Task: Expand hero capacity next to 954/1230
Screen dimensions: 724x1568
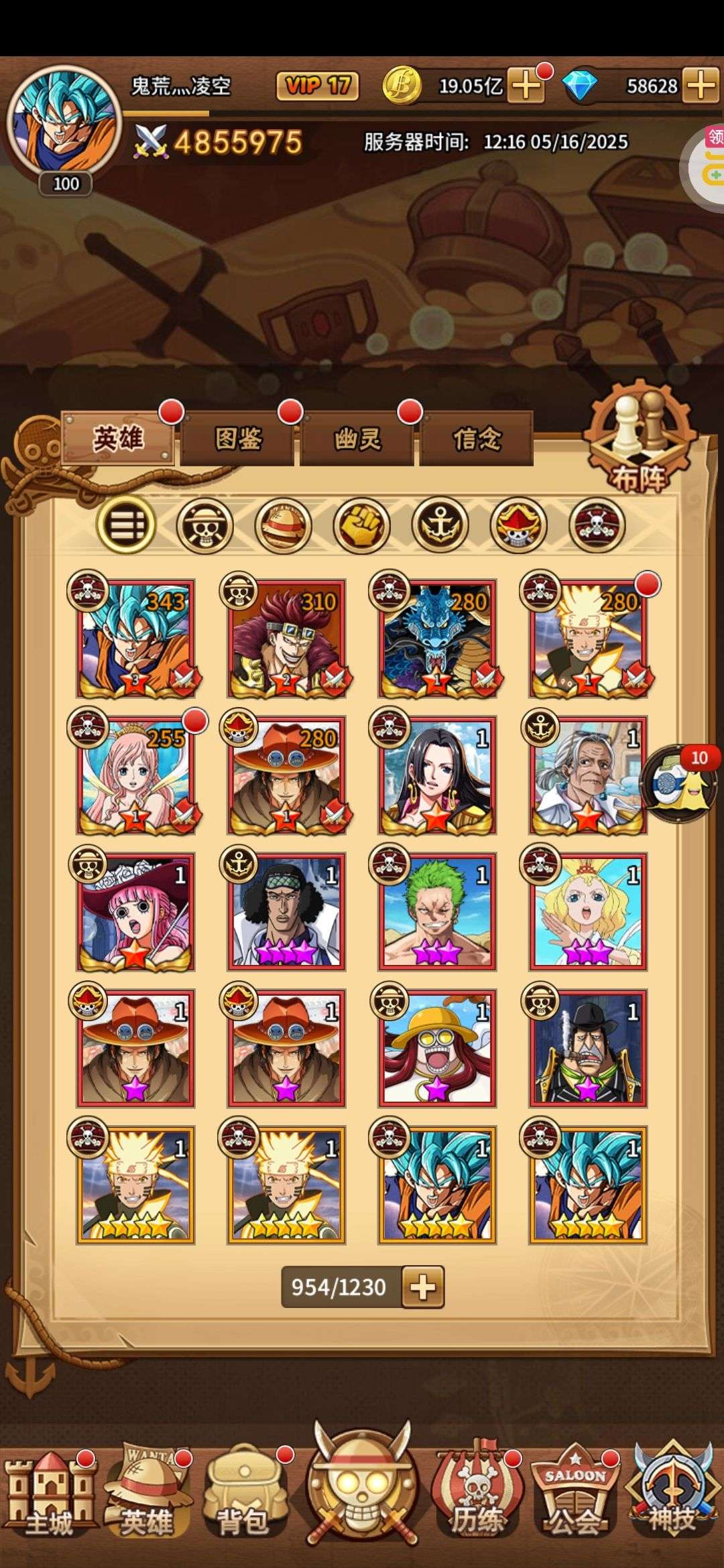Action: pyautogui.click(x=423, y=1287)
